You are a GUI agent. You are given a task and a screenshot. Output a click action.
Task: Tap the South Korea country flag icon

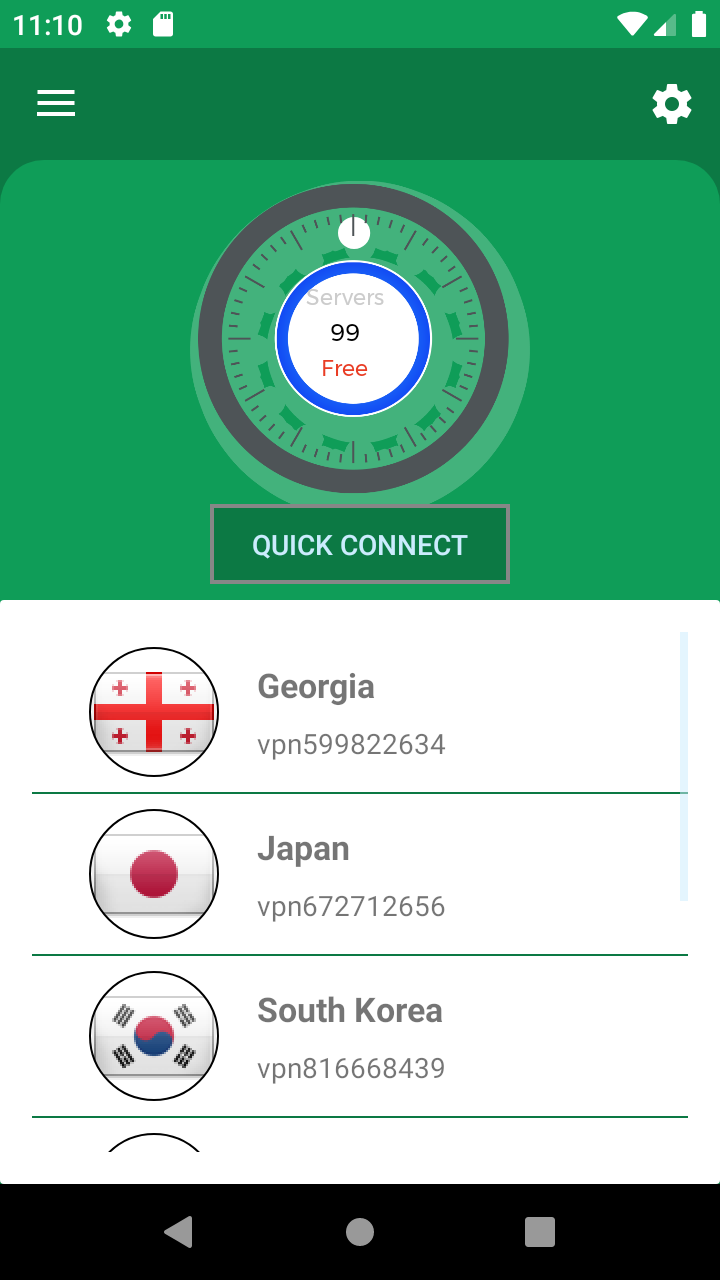pyautogui.click(x=153, y=1035)
